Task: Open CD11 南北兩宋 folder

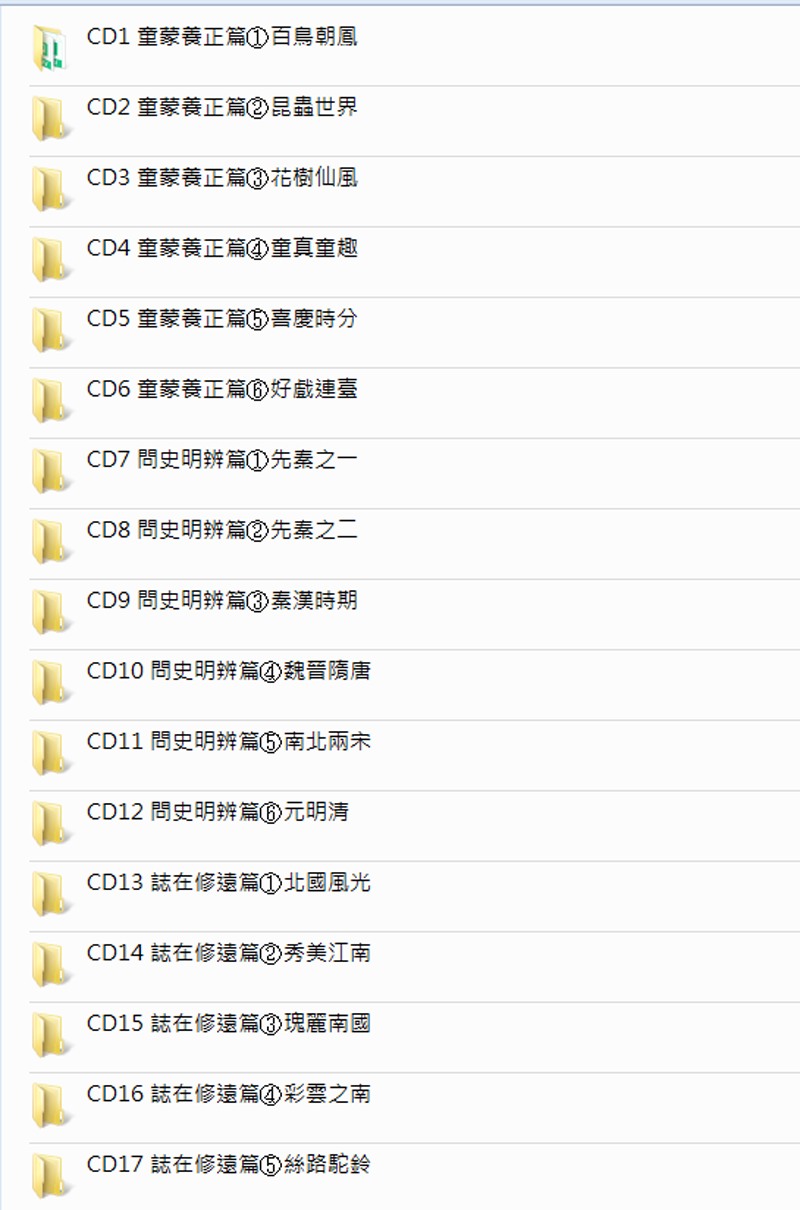Action: [x=228, y=742]
